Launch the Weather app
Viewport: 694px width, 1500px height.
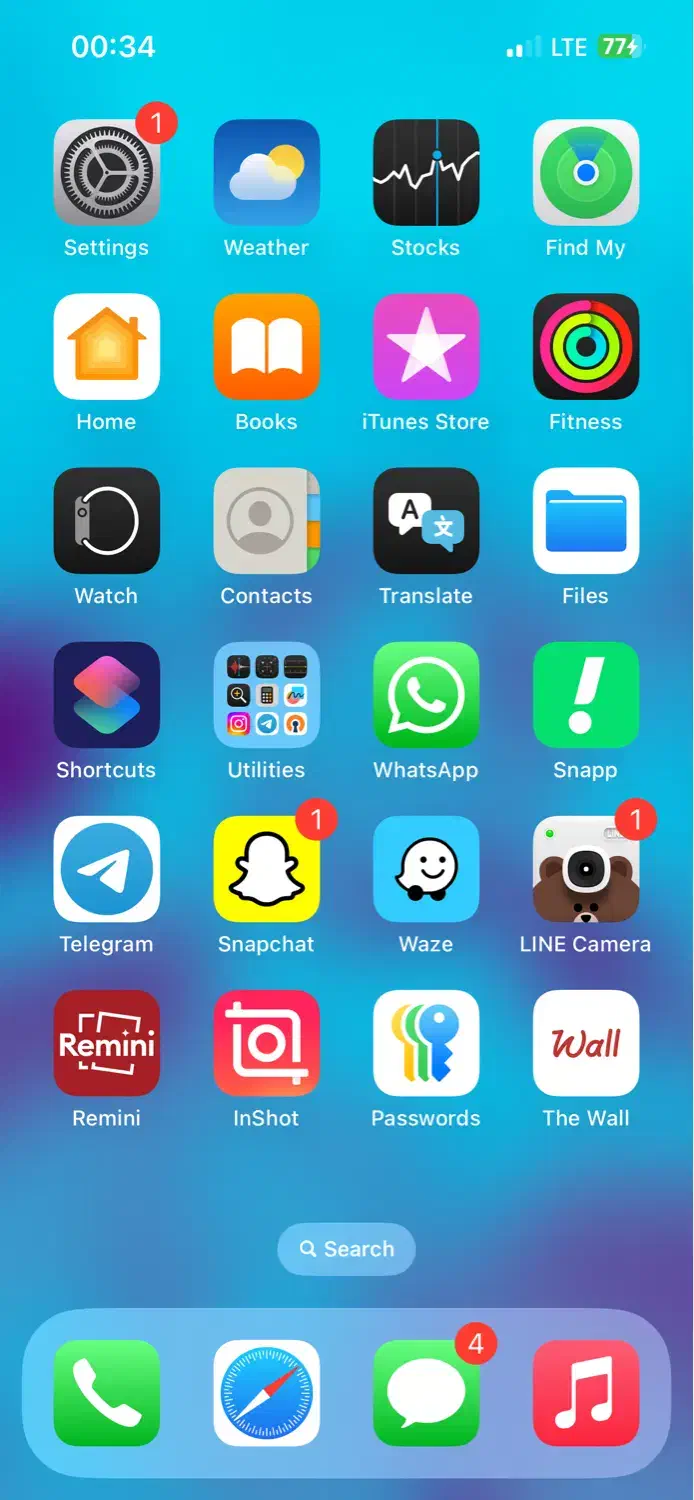click(266, 173)
